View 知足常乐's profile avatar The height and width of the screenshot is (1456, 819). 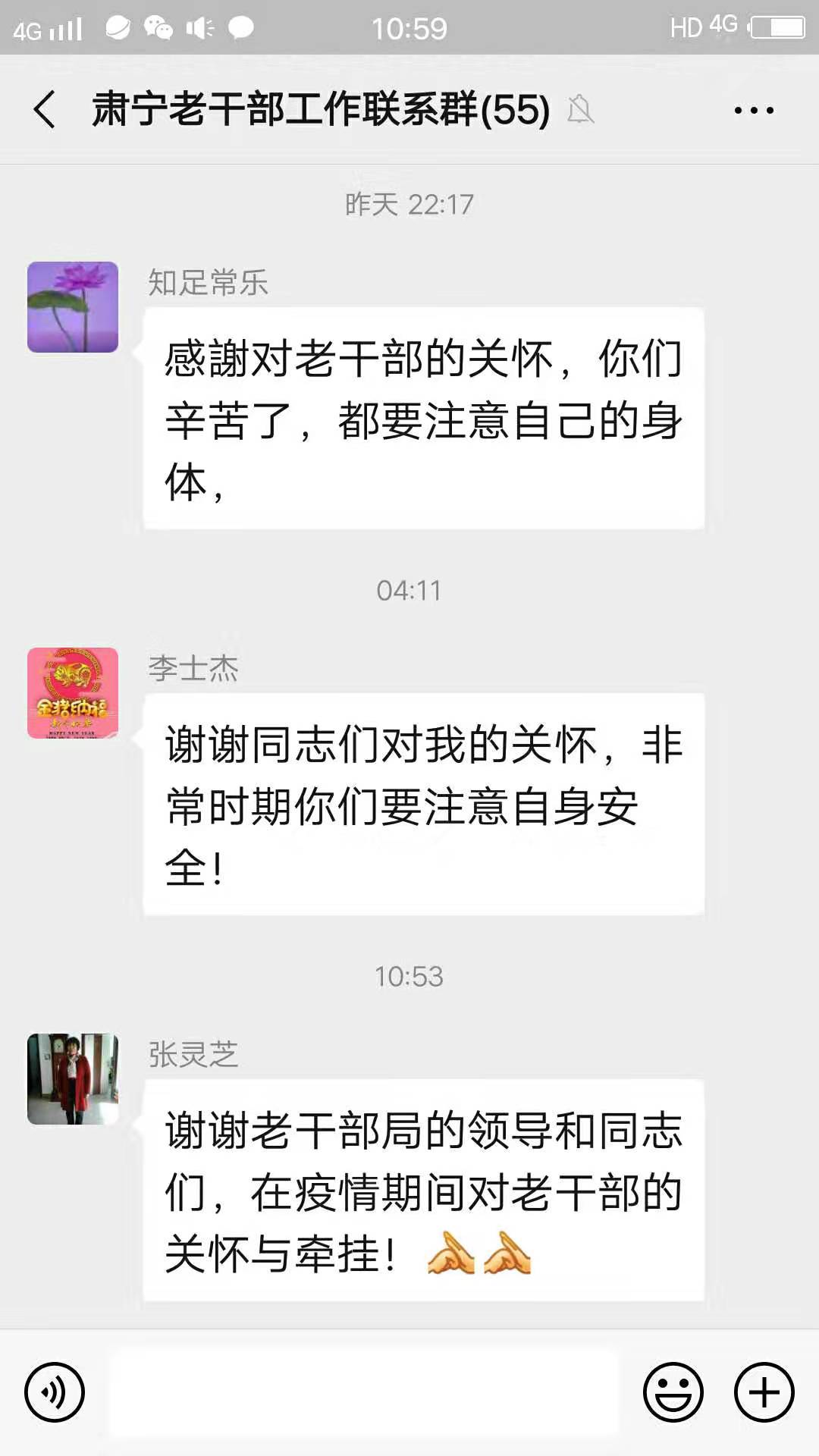73,307
